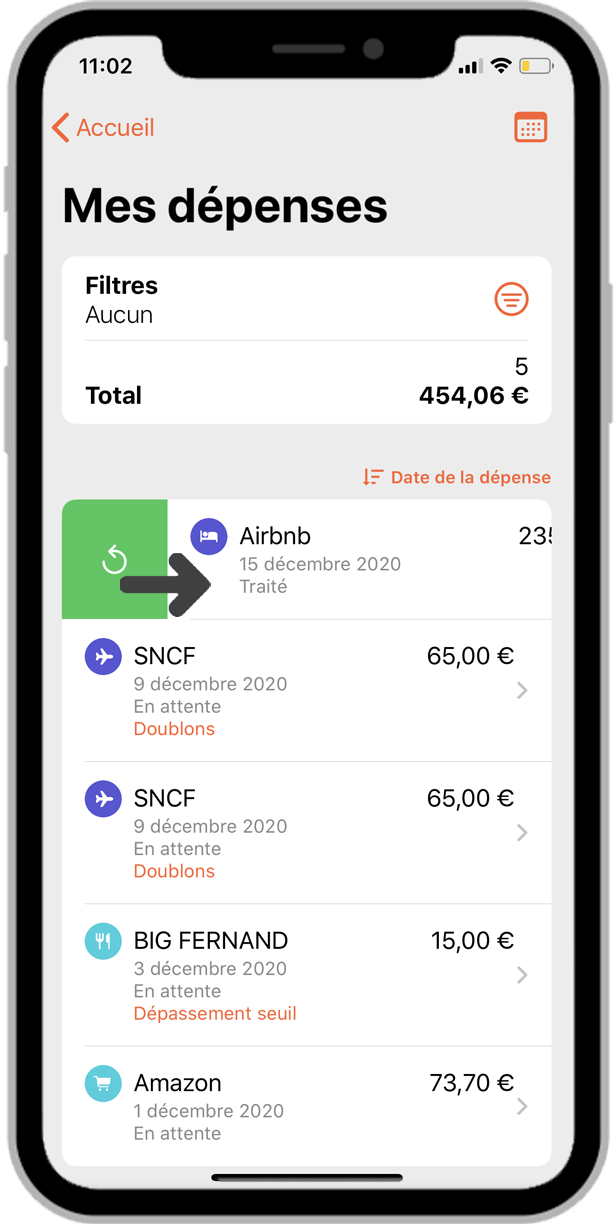Open the calendar icon
This screenshot has width=614, height=1224.
point(530,128)
